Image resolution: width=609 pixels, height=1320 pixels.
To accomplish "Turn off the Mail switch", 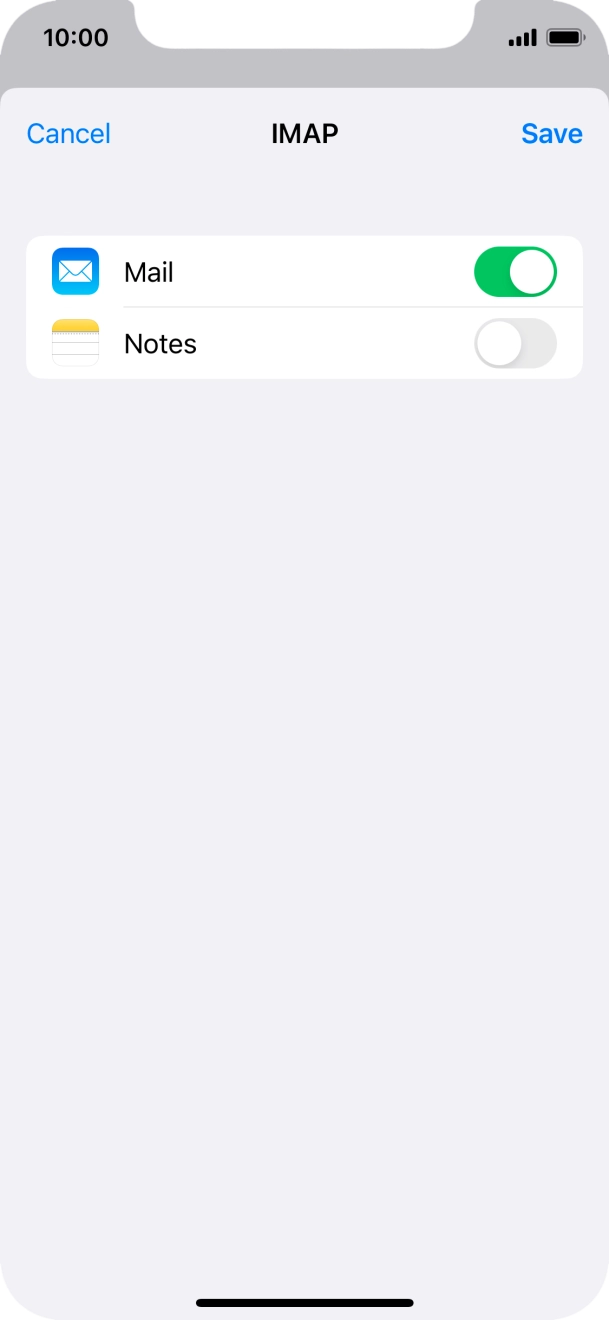I will [x=515, y=272].
